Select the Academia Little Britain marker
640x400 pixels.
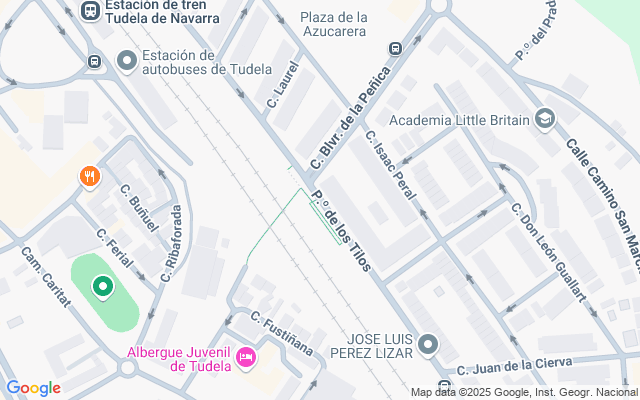(x=544, y=120)
